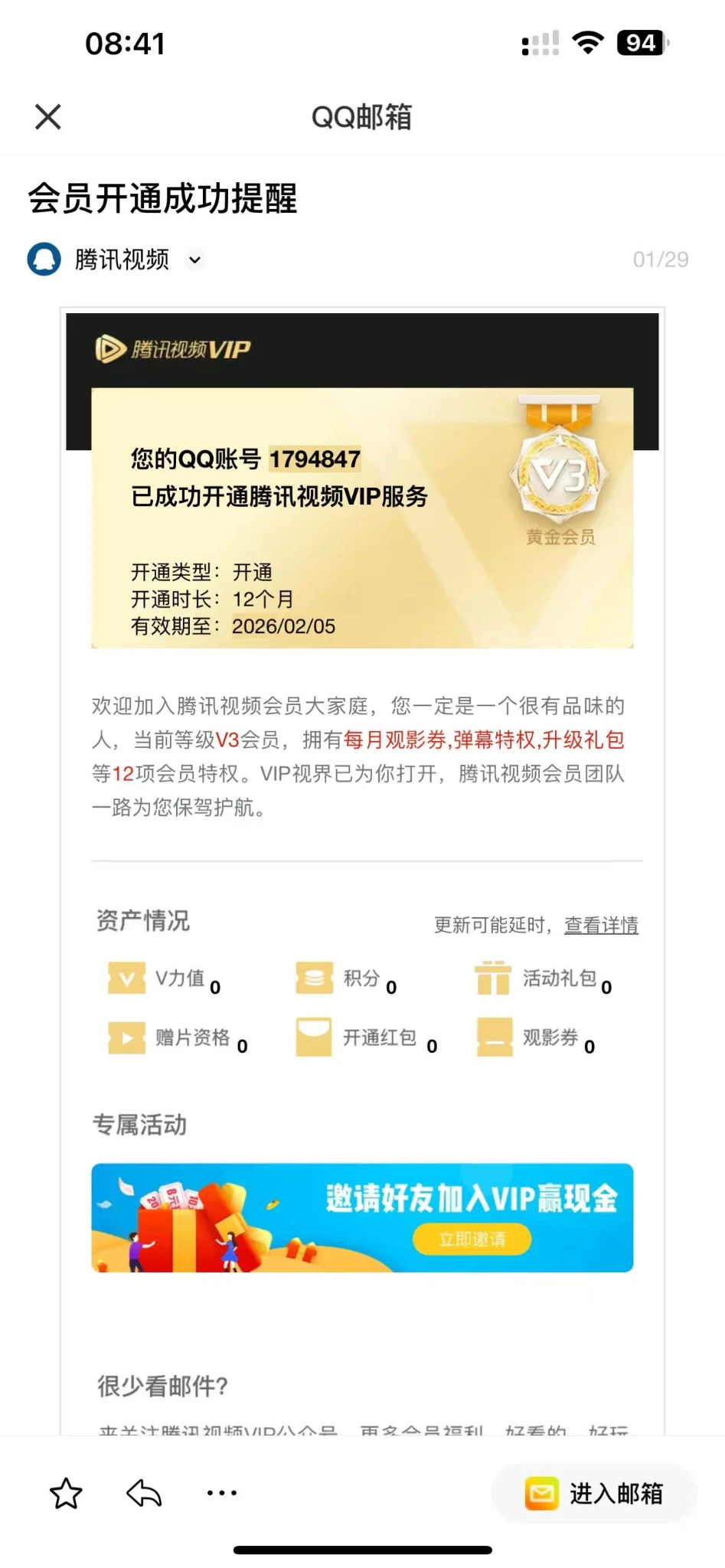Close the QQ邮箱 email view
This screenshot has width=725, height=1568.
[x=48, y=117]
